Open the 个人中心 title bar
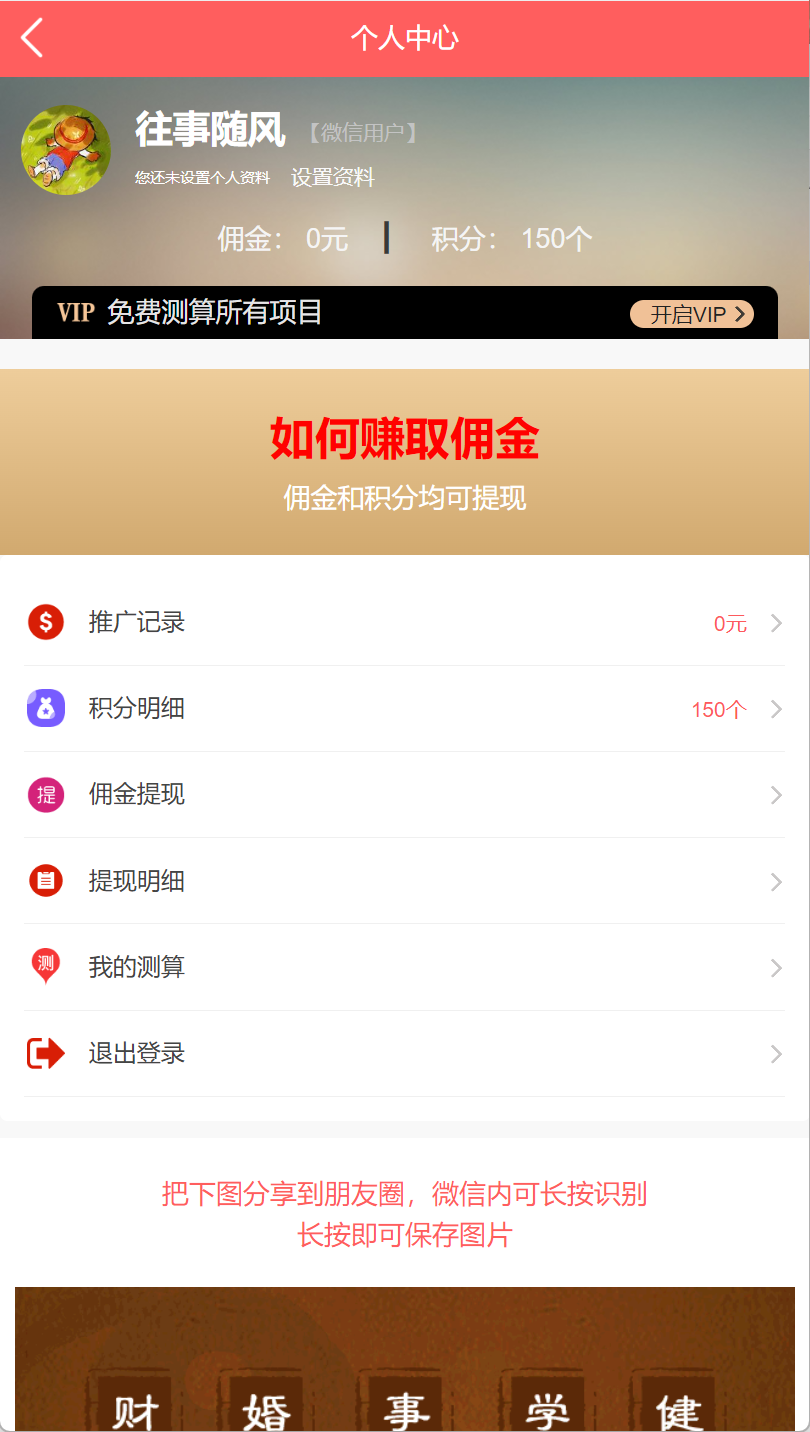Screen dimensions: 810x1432 (405, 38)
